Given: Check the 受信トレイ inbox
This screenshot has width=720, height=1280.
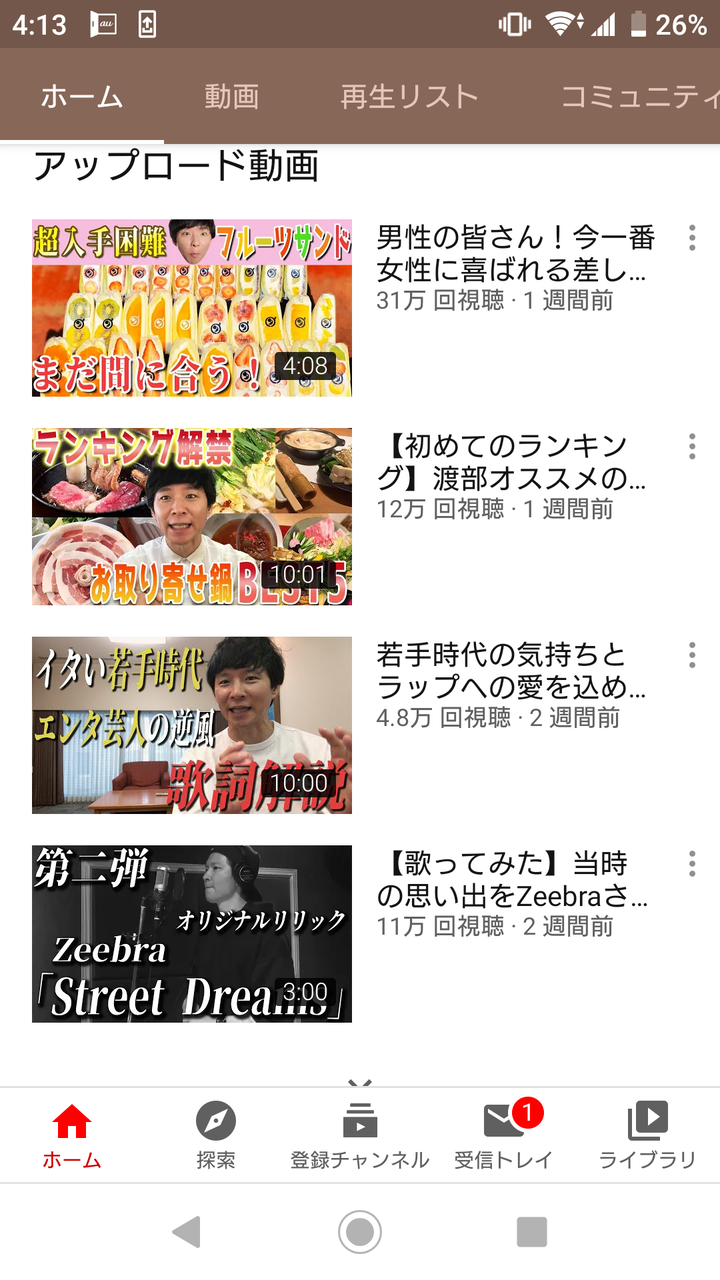Looking at the screenshot, I should pos(504,1136).
